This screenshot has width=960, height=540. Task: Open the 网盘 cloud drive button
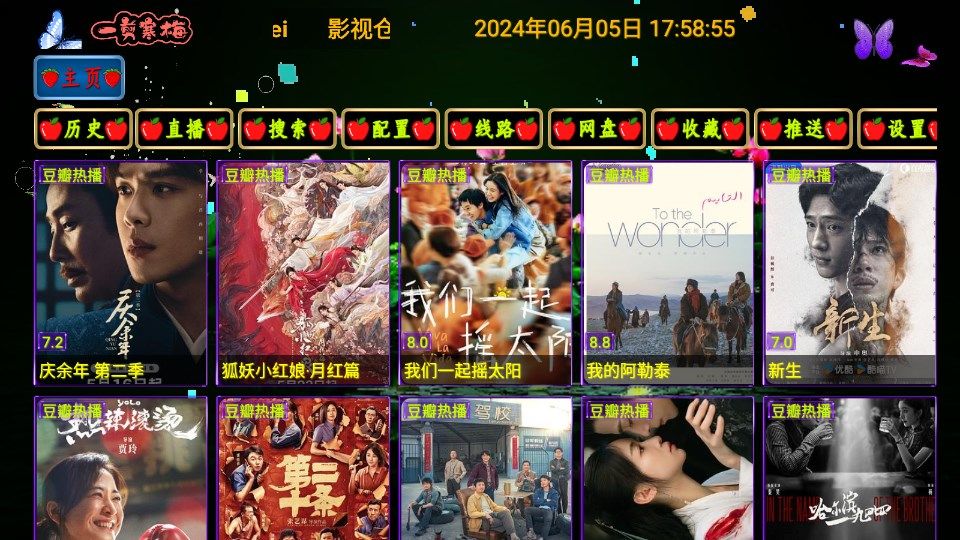click(597, 129)
